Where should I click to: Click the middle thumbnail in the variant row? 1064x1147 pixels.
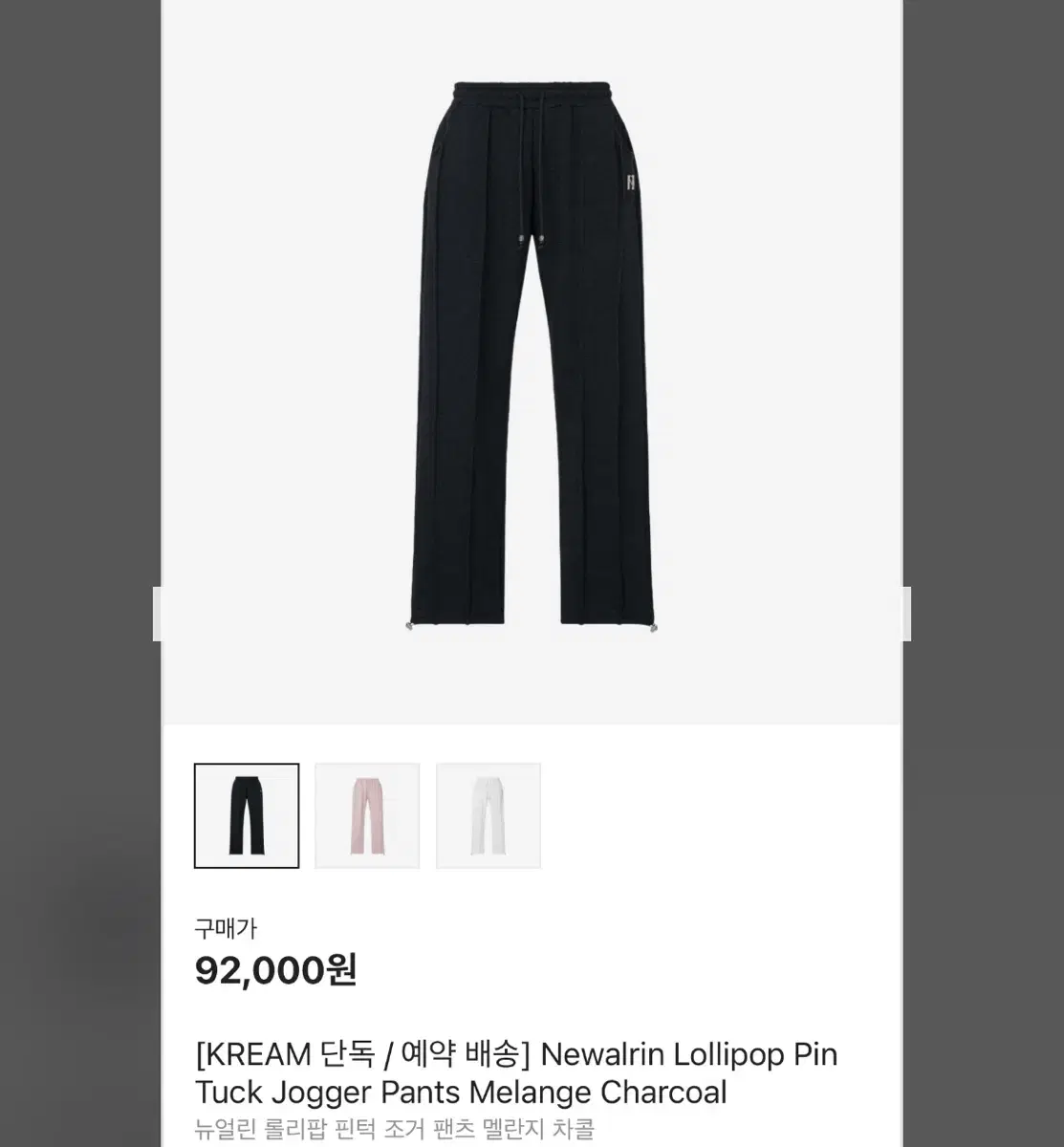[x=367, y=814]
